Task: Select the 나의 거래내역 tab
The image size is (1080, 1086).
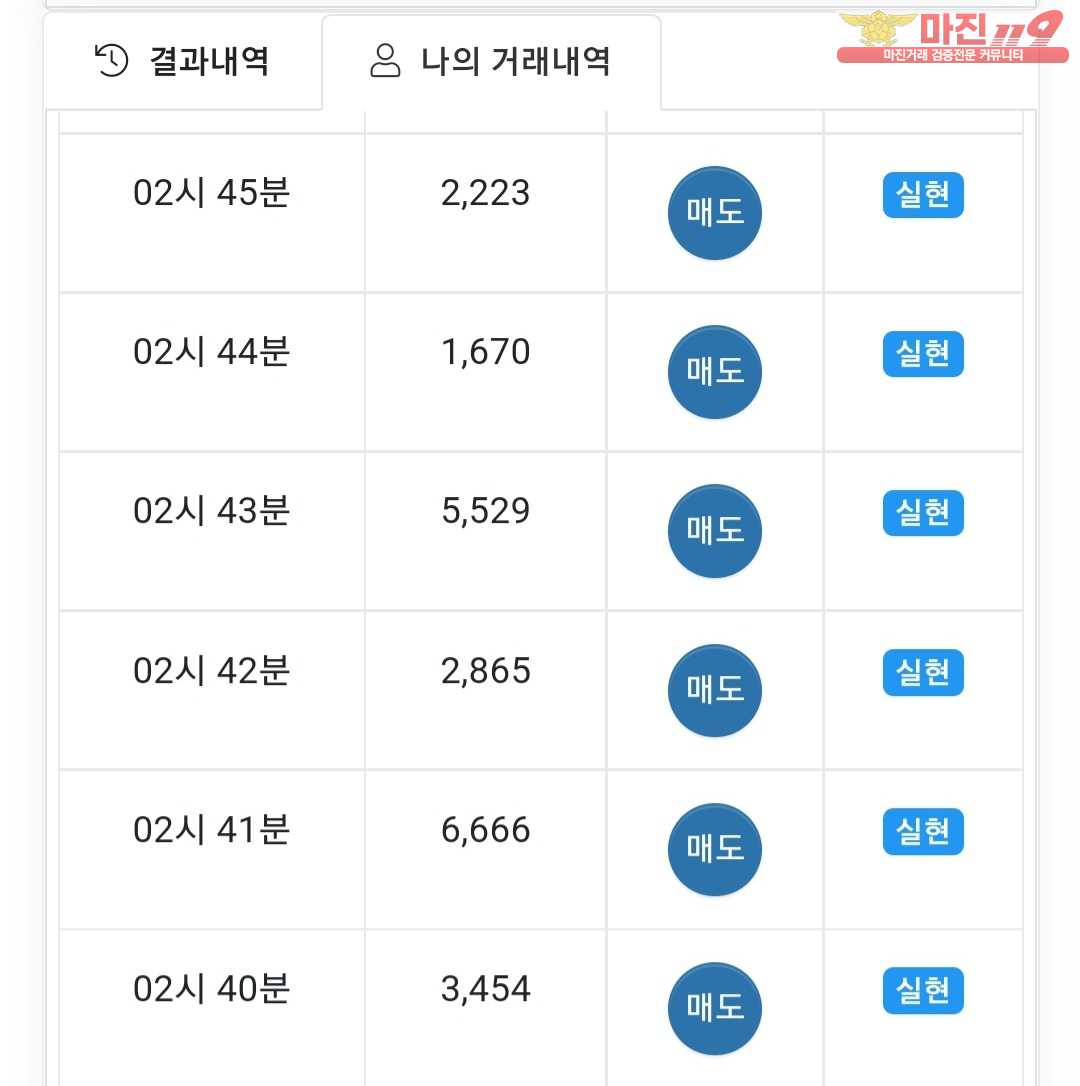Action: point(490,62)
